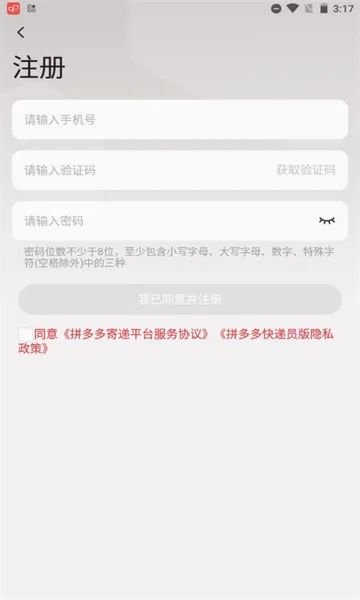Image resolution: width=360 pixels, height=600 pixels.
Task: Tap the 我已同意并注册 button
Action: pyautogui.click(x=180, y=299)
